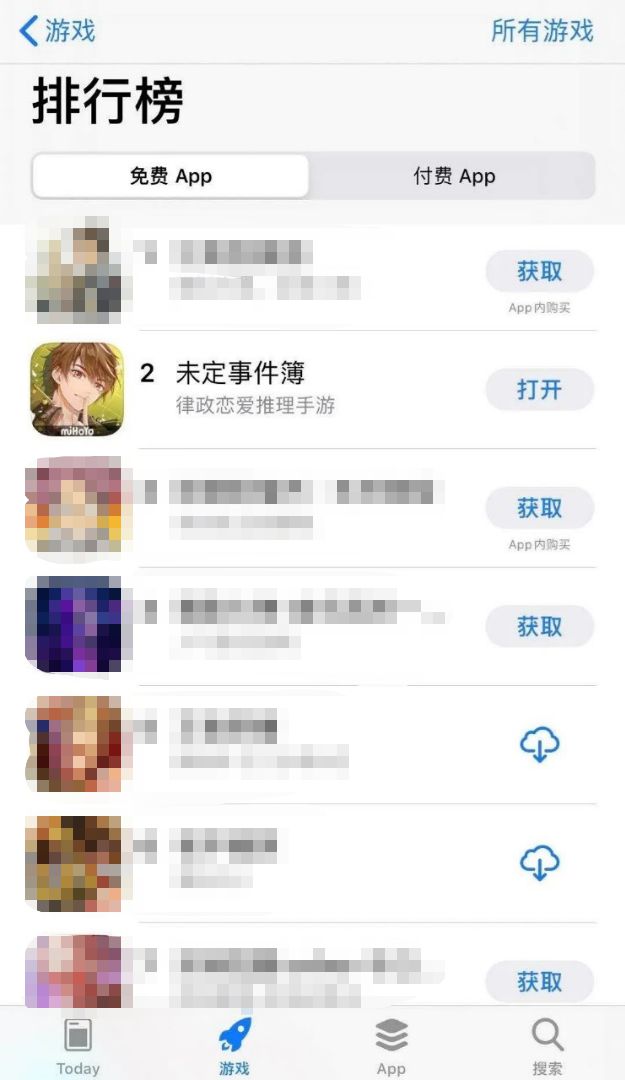Tap 打开 button for 未定事件簿
Viewport: 625px width, 1080px height.
539,390
